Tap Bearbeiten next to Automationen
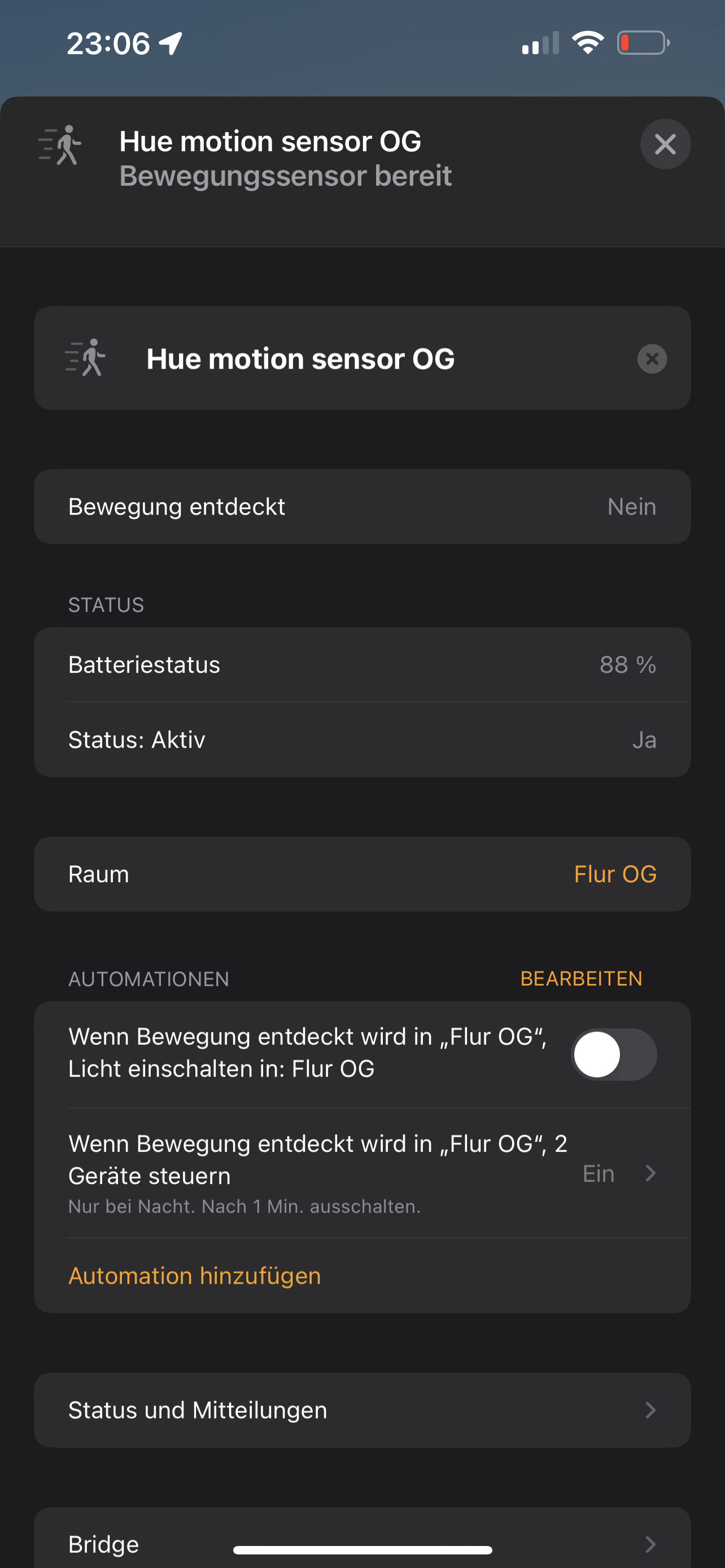The width and height of the screenshot is (725, 1568). (580, 978)
